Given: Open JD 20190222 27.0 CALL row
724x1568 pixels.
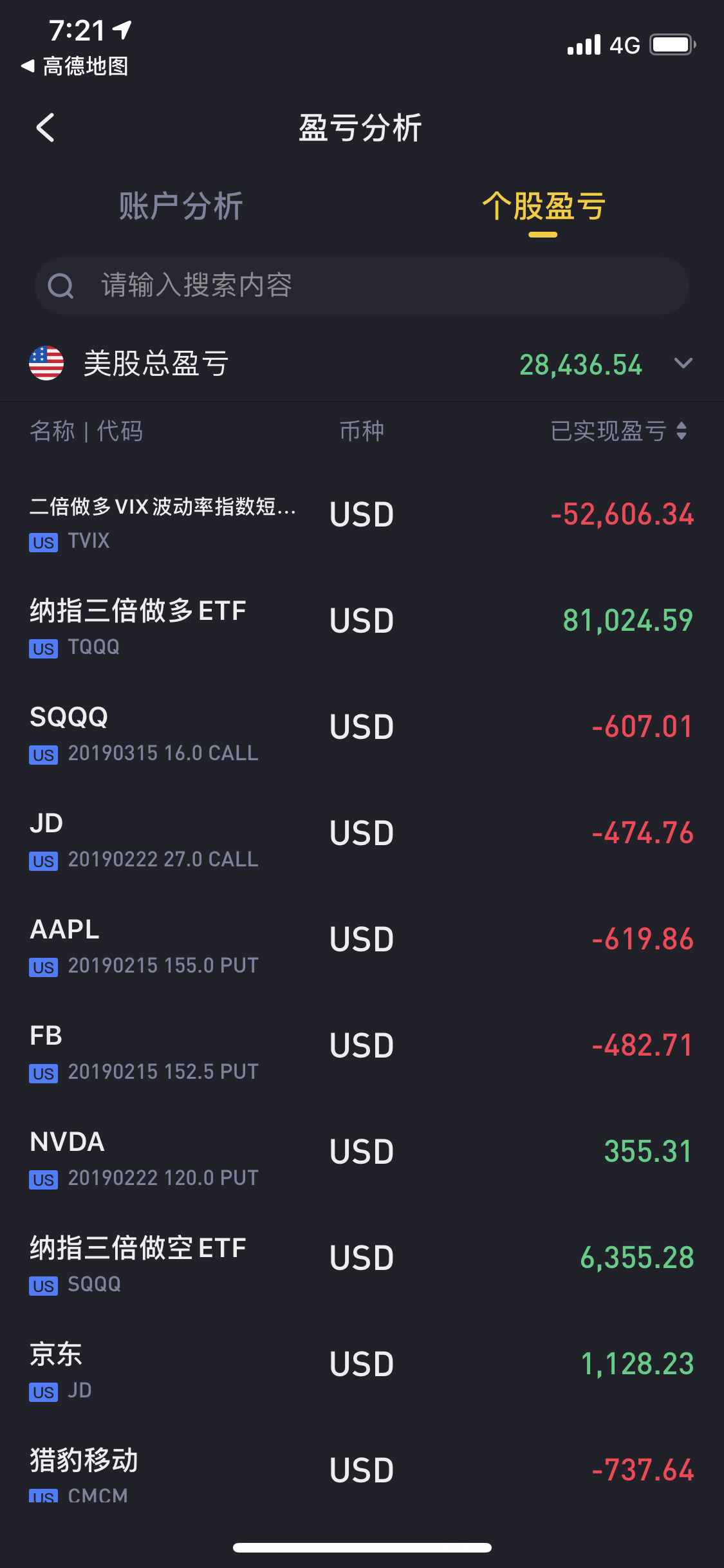Looking at the screenshot, I should [362, 841].
